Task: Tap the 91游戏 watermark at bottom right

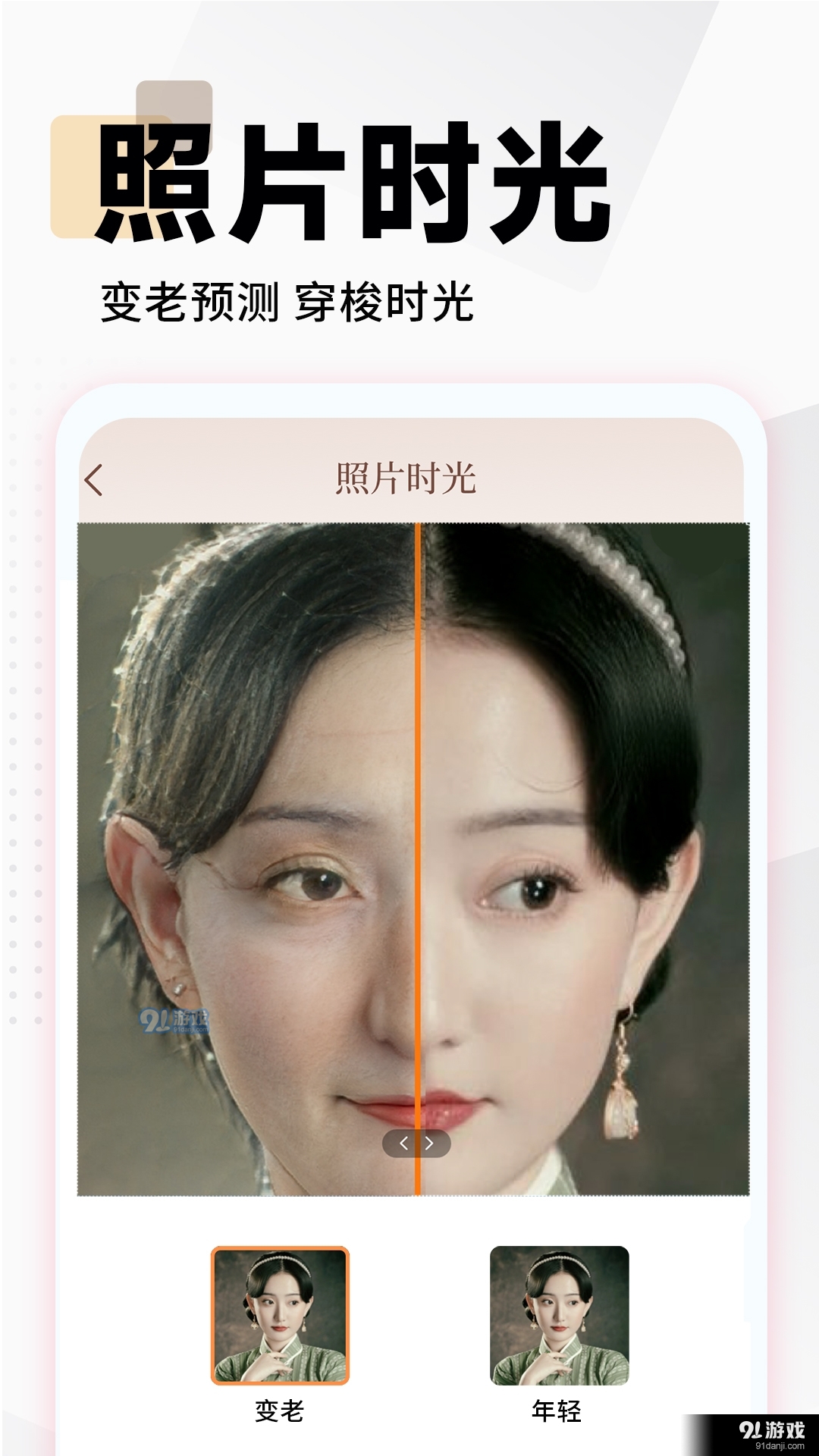Action: pos(772,1429)
